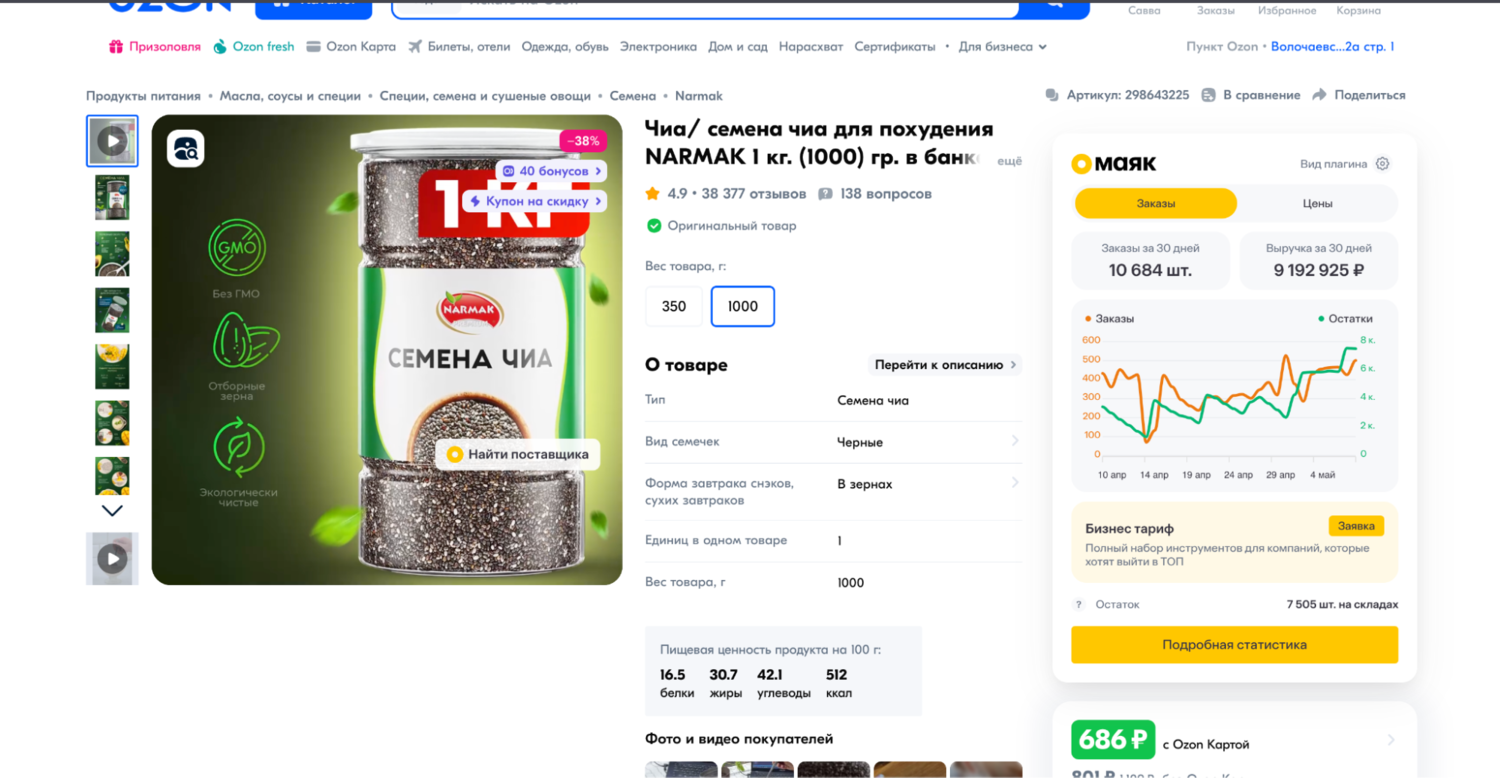
Task: Add product to В сравнение
Action: [x=1251, y=95]
